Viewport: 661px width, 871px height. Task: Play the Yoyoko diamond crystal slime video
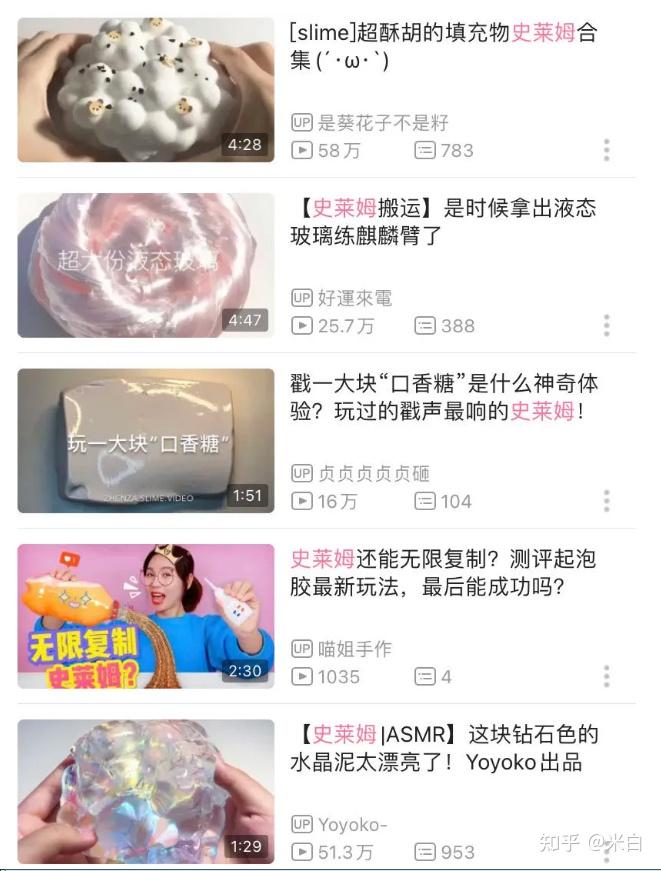pyautogui.click(x=146, y=791)
